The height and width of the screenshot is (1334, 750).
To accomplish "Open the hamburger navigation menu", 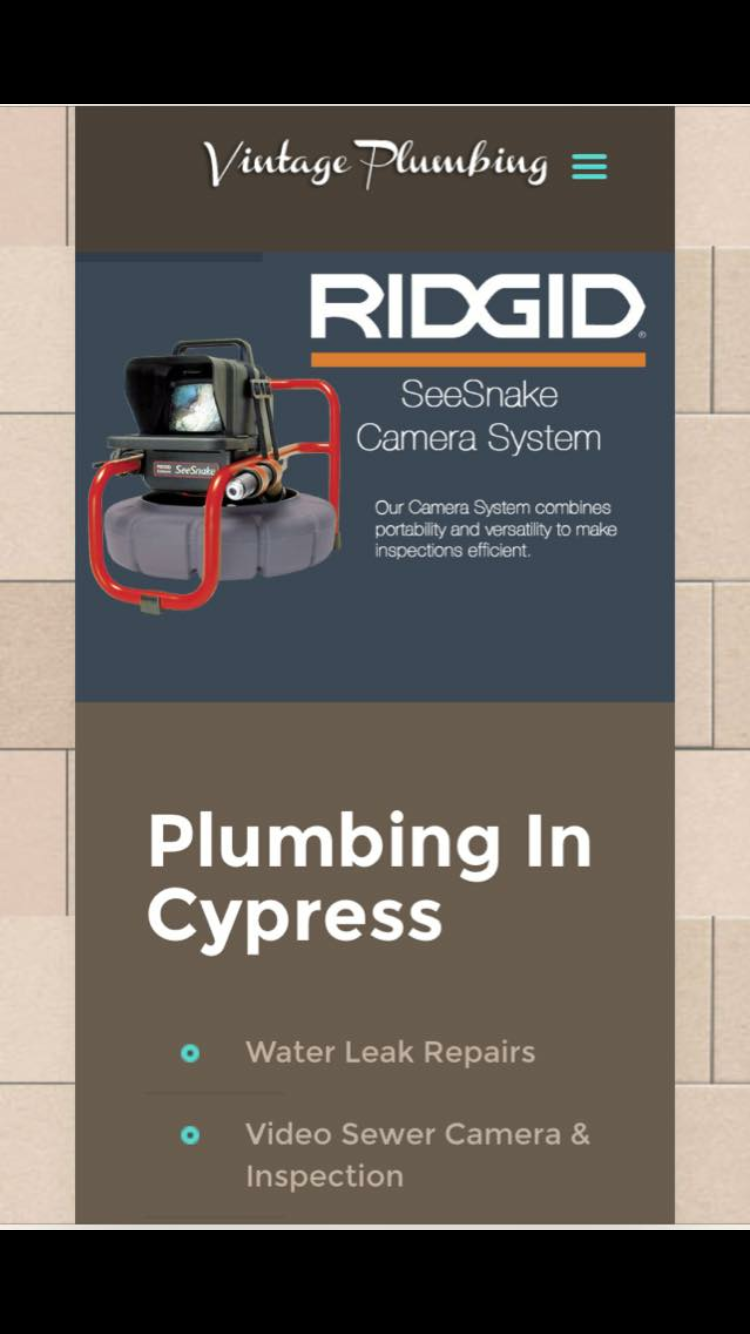I will [589, 166].
